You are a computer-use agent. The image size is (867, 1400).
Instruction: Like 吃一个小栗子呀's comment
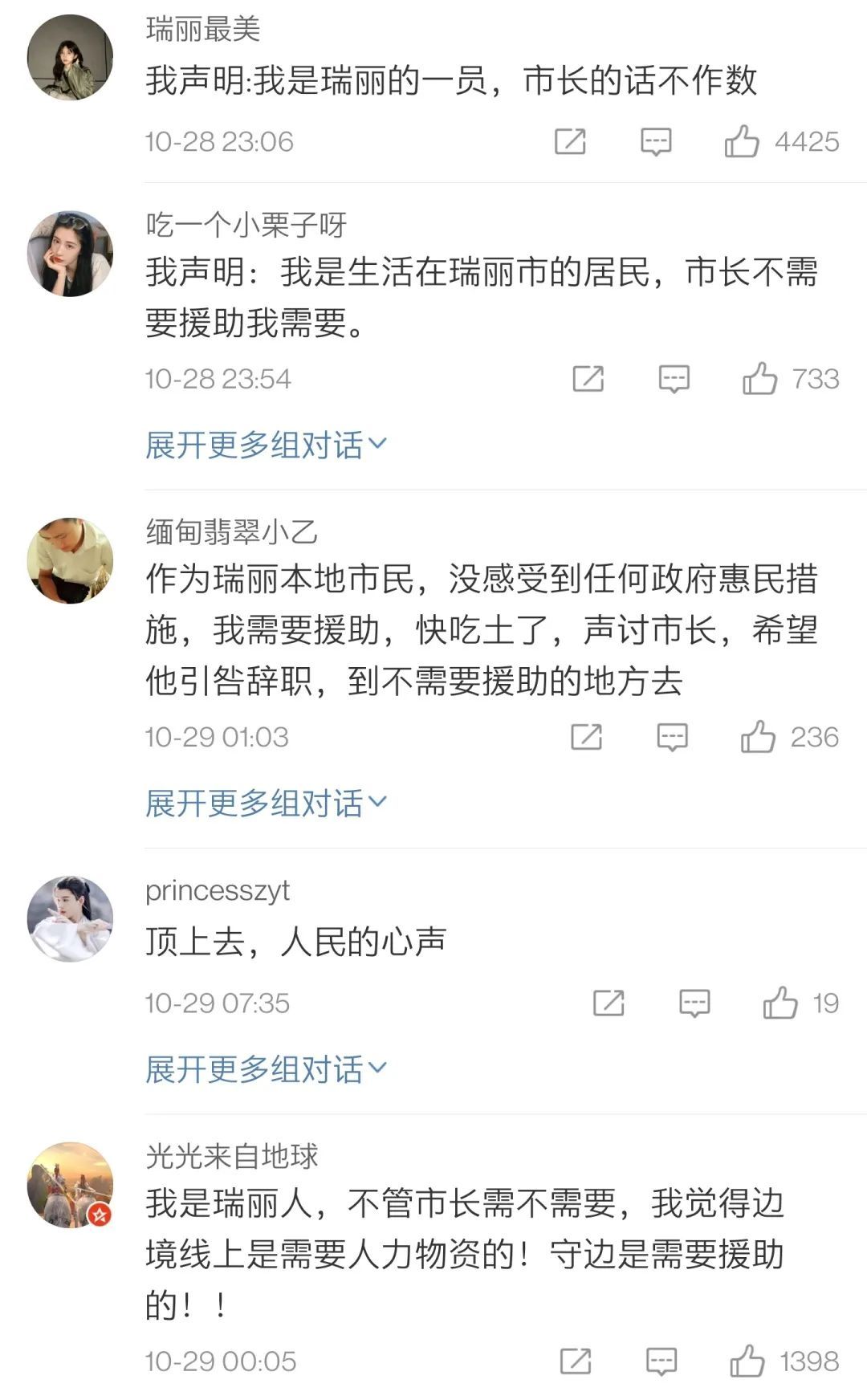pos(759,379)
